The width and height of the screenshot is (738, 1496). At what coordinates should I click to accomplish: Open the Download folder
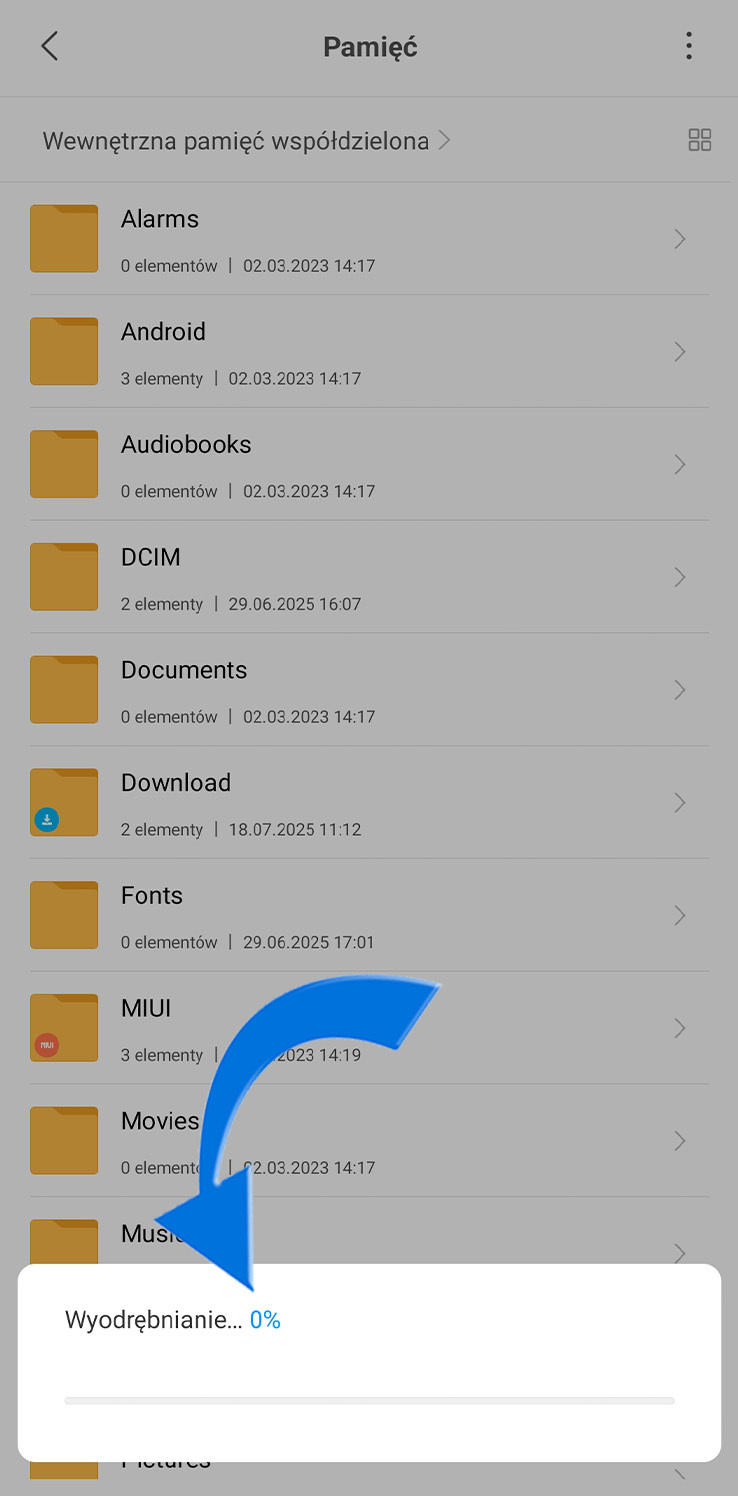point(369,803)
